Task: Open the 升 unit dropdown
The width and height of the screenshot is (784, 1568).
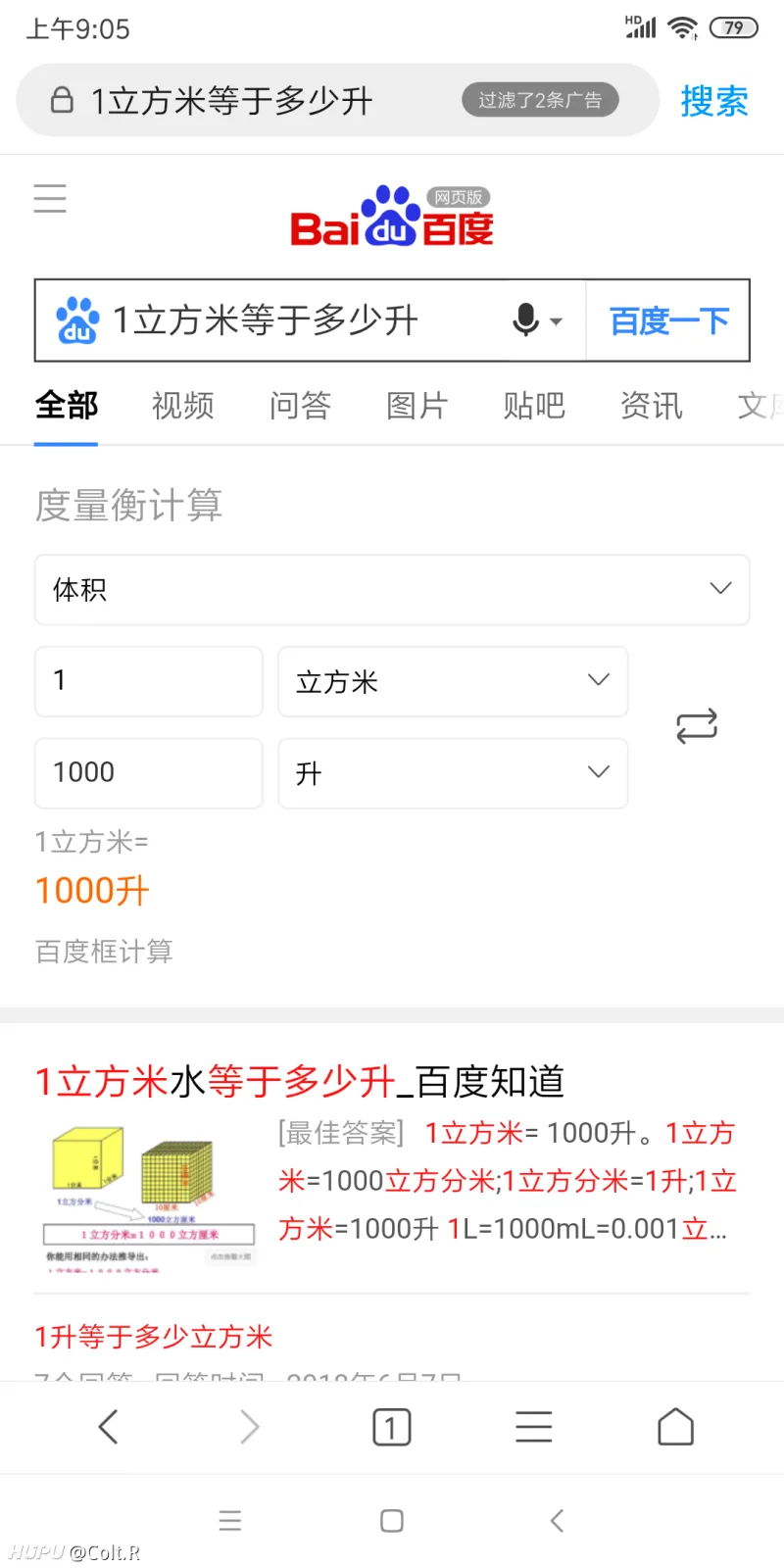Action: [x=452, y=773]
